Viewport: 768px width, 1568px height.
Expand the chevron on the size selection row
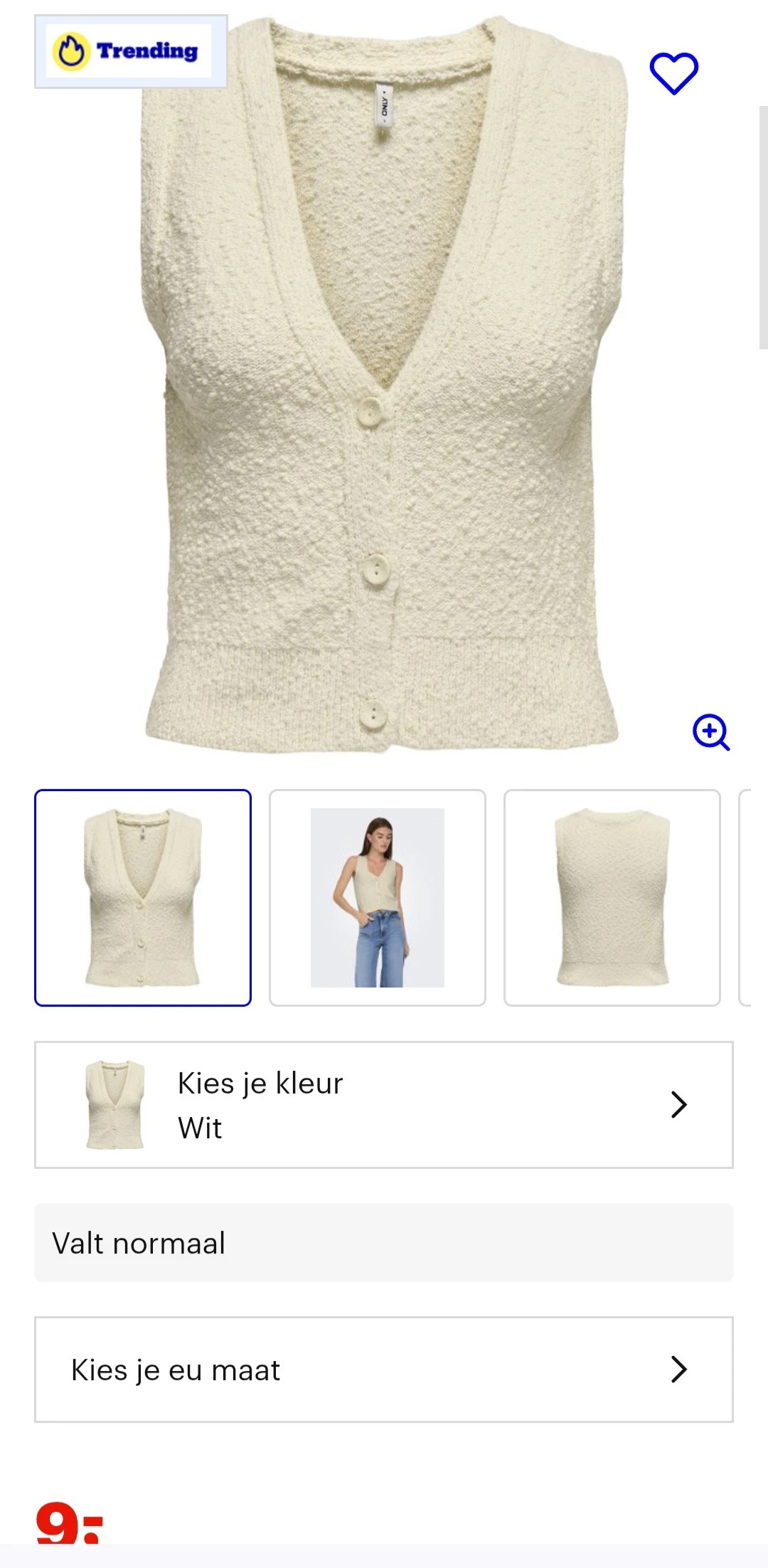pyautogui.click(x=679, y=1370)
